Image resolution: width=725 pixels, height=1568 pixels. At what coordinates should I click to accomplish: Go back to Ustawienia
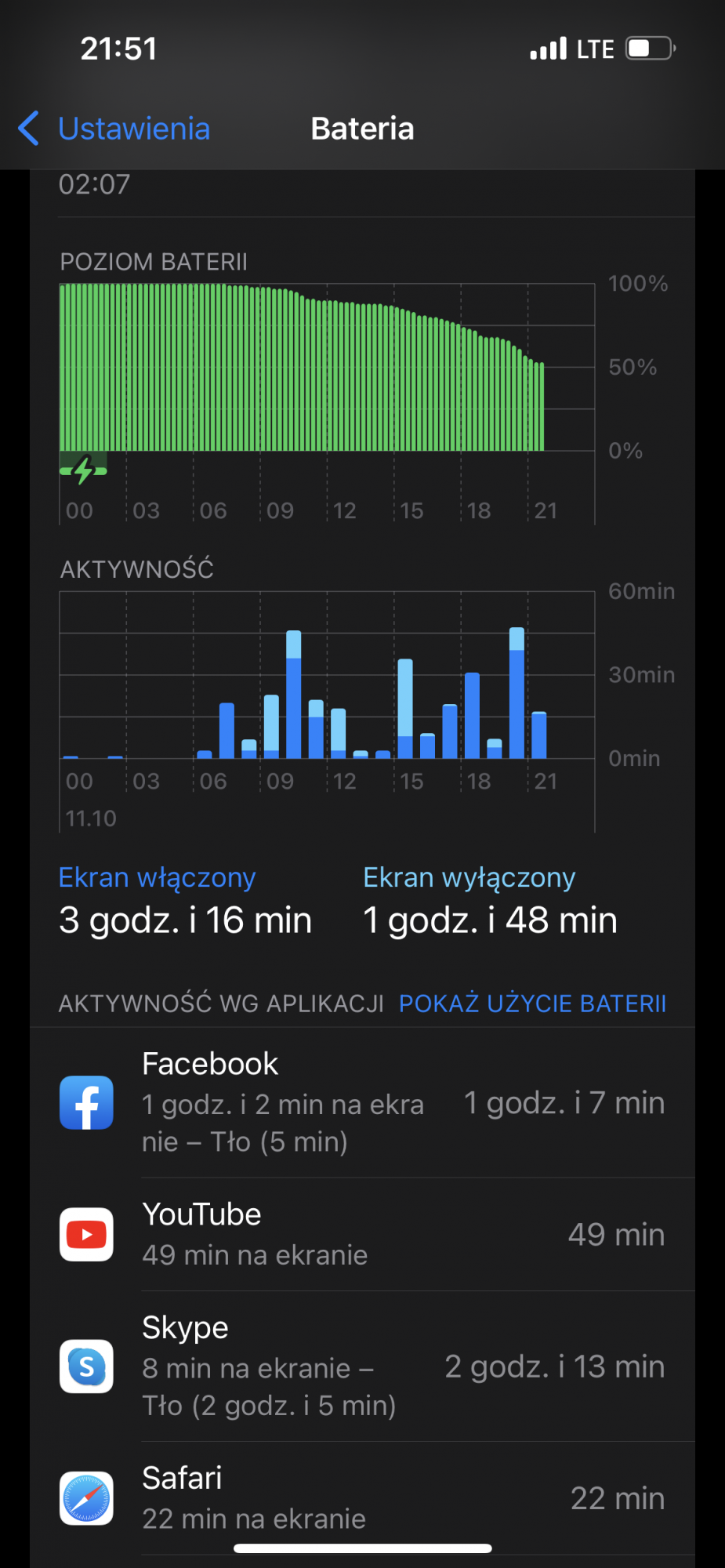(115, 129)
